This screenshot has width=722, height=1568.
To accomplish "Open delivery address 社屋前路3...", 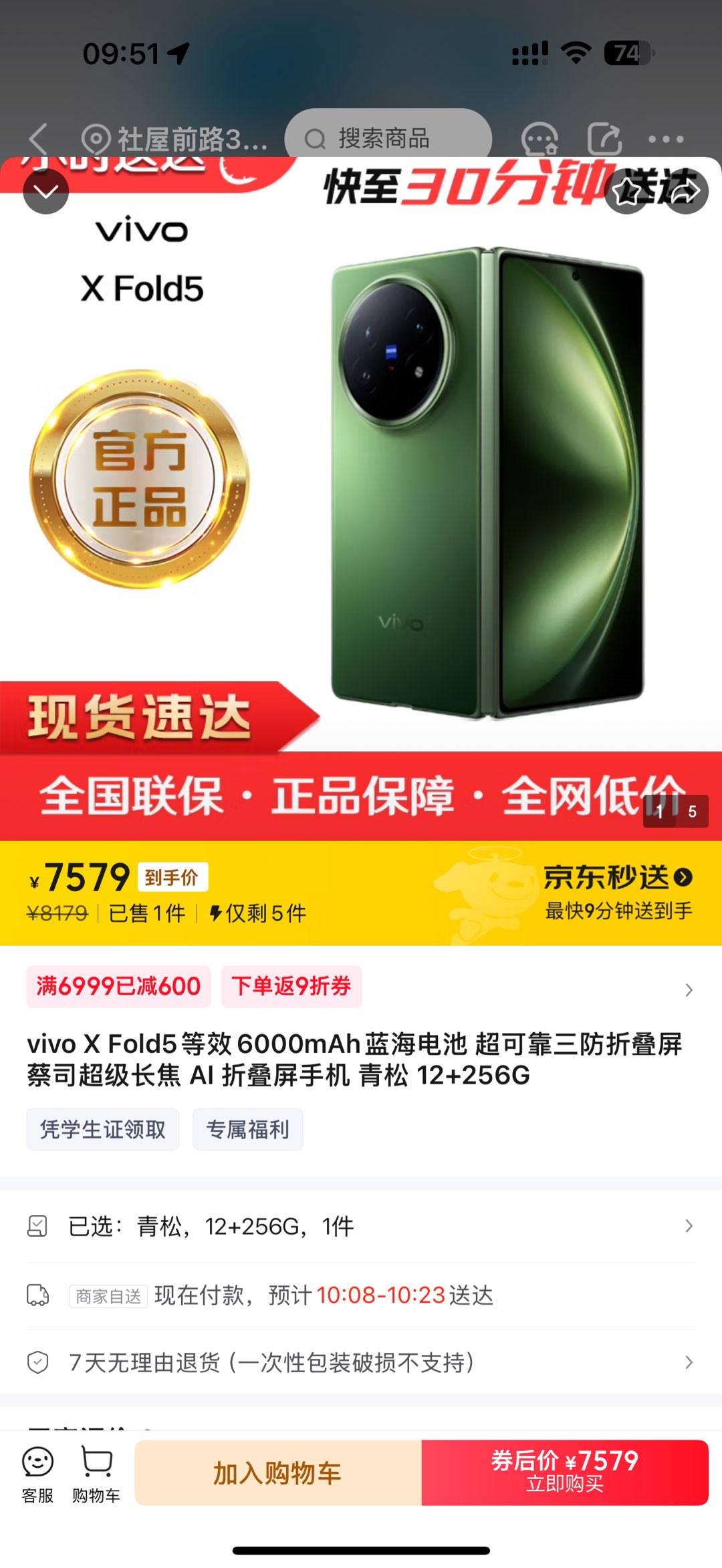I will (x=175, y=140).
